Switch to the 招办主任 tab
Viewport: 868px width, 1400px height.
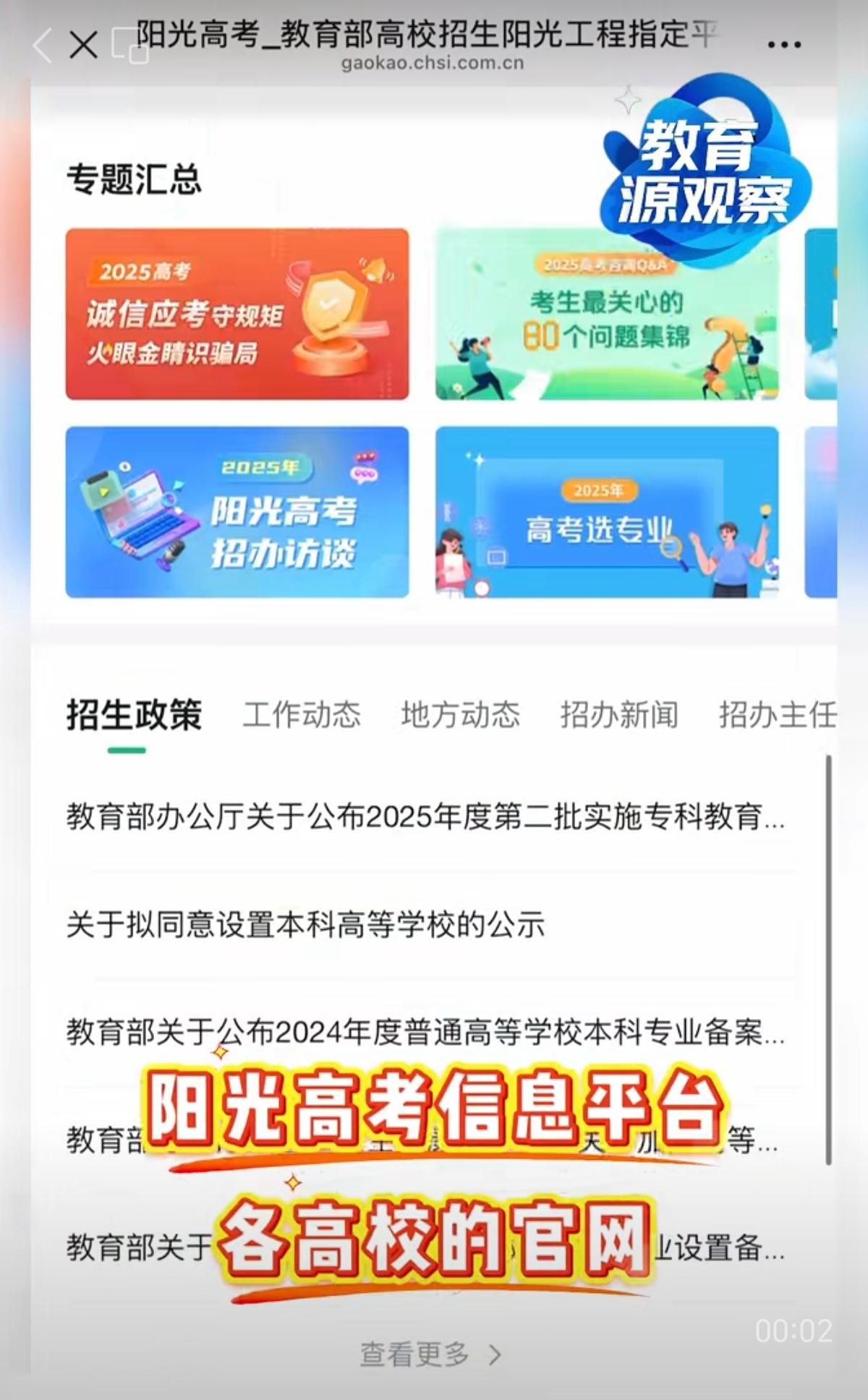[777, 714]
